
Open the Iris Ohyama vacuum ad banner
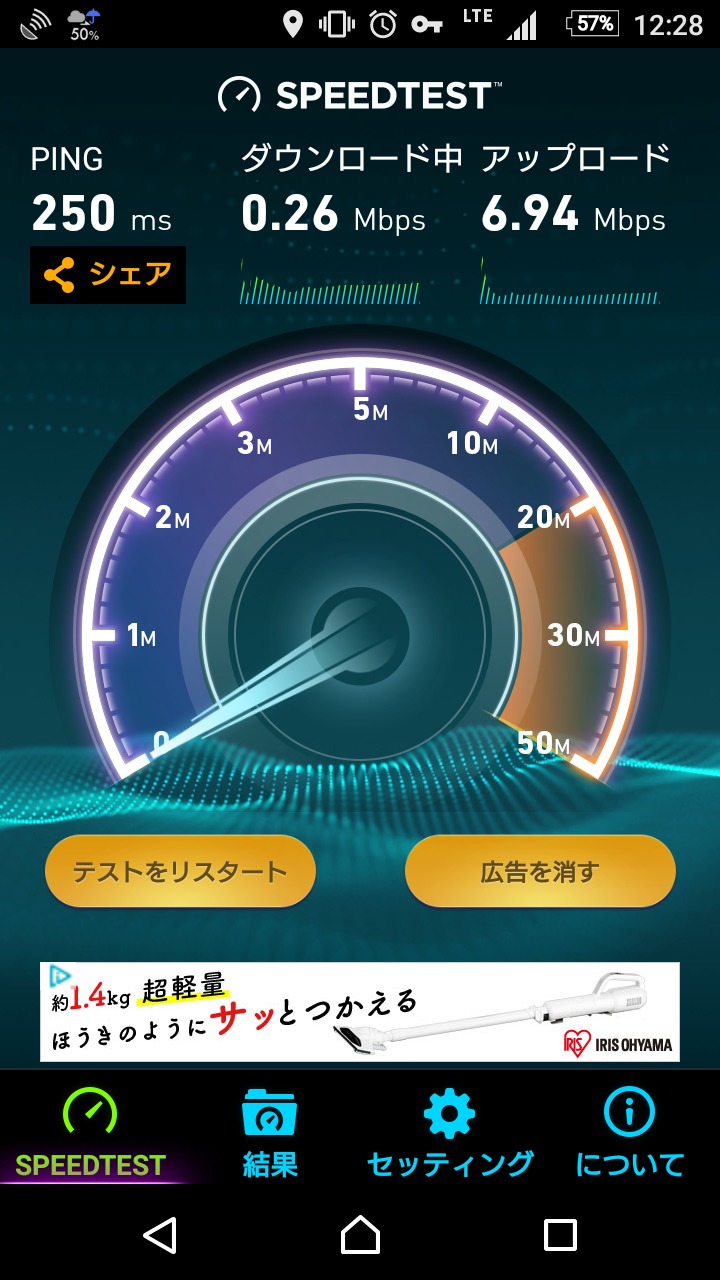[x=360, y=1012]
